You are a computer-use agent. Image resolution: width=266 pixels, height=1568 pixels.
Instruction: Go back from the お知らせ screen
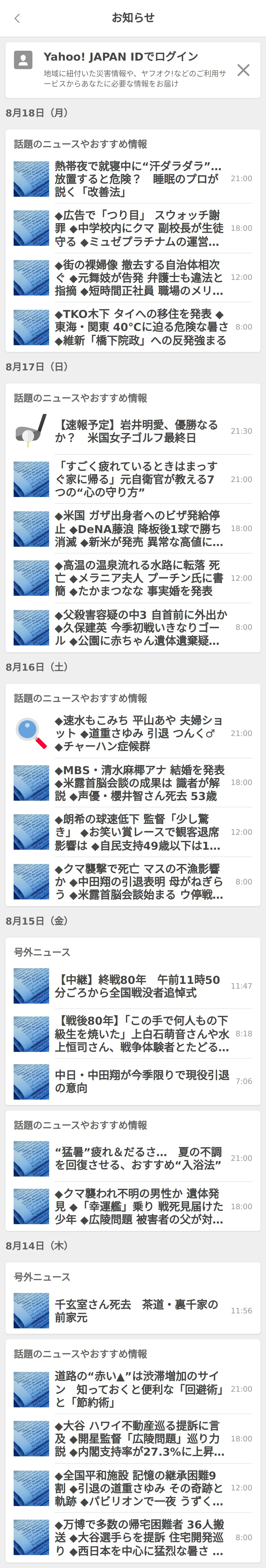coord(17,18)
